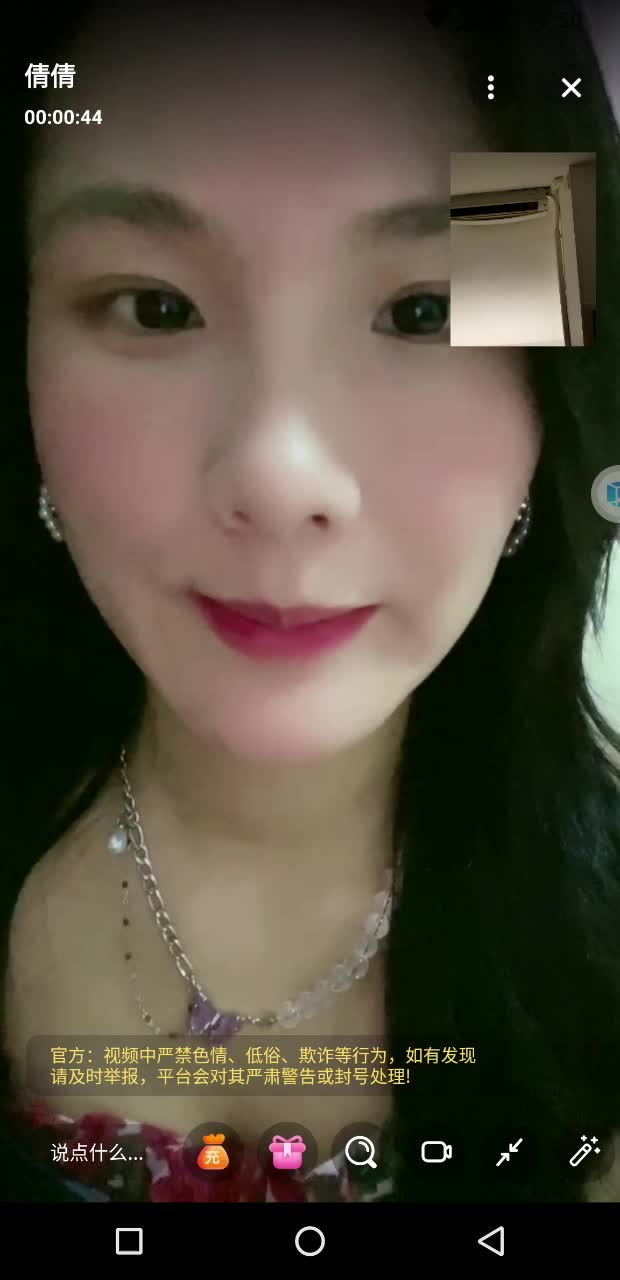Go to the system home screen
This screenshot has width=620, height=1280.
click(310, 1241)
